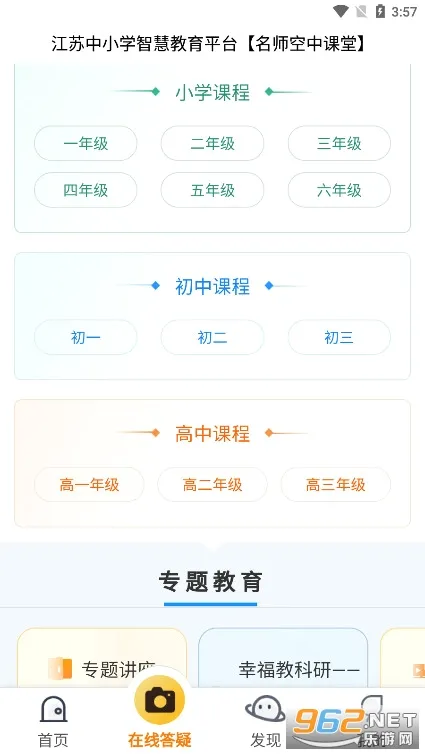Select the 初二 chip

point(212,338)
